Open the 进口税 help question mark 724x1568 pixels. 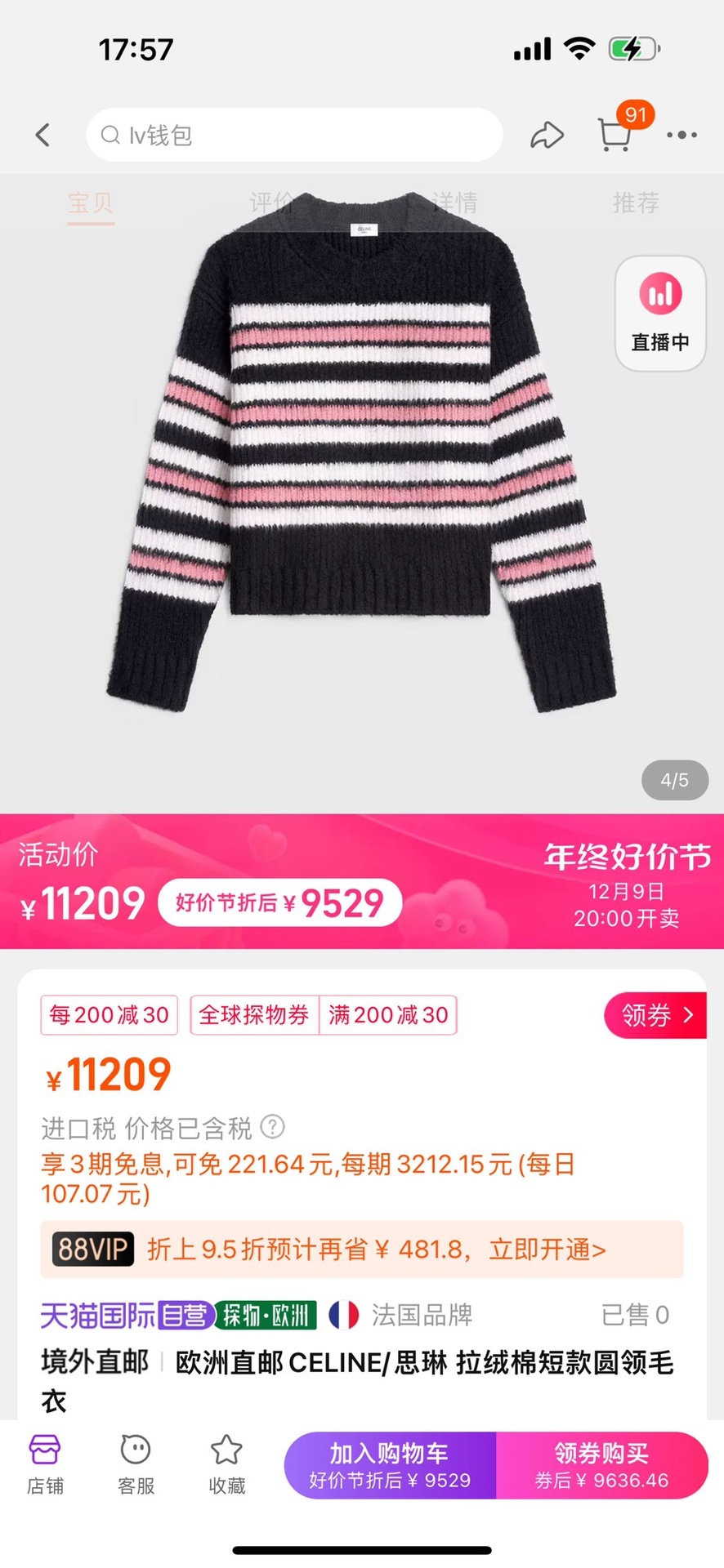272,1128
